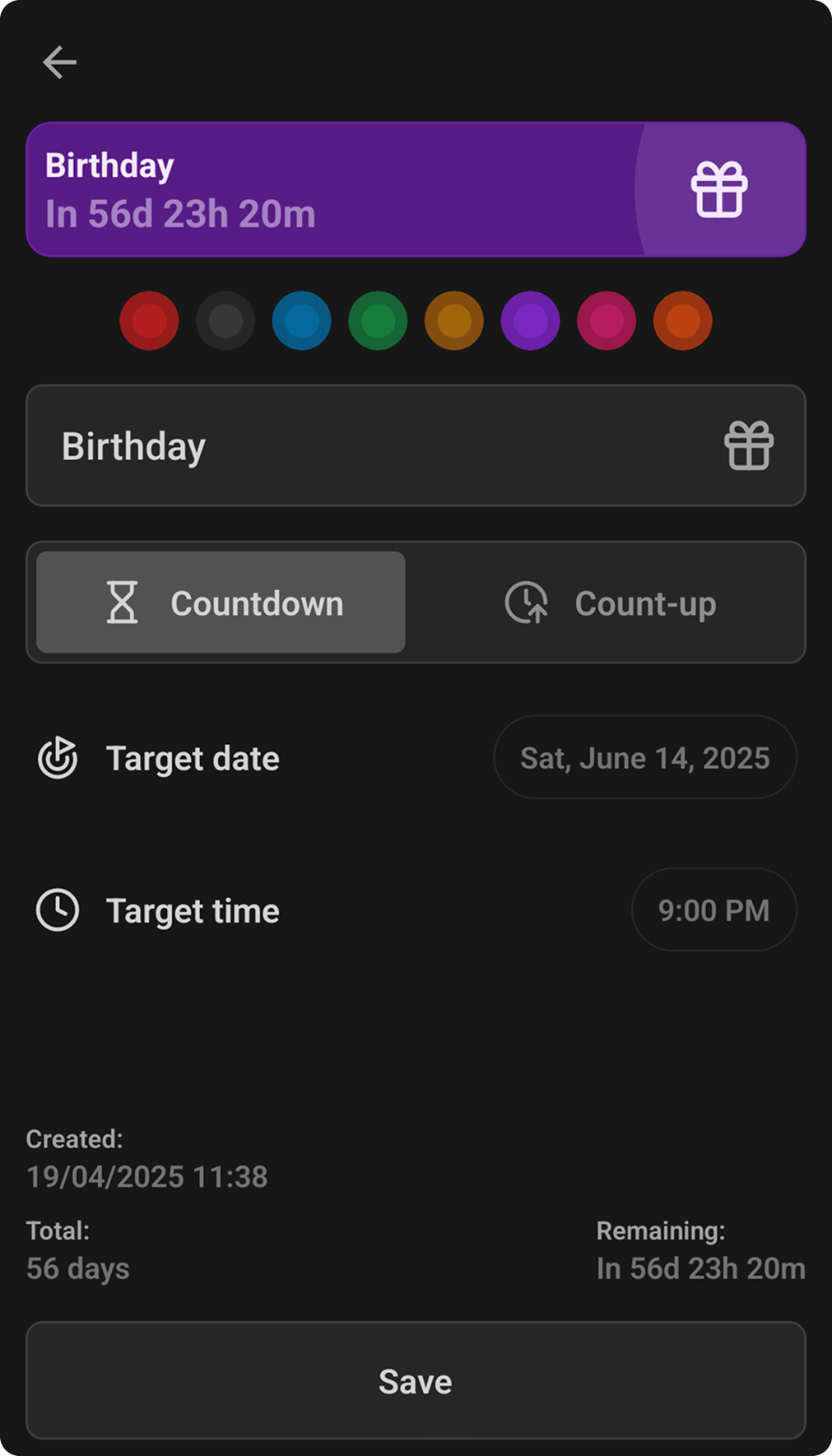Tap the purple Birthday preview card
Viewport: 832px width, 1456px height.
point(329,189)
